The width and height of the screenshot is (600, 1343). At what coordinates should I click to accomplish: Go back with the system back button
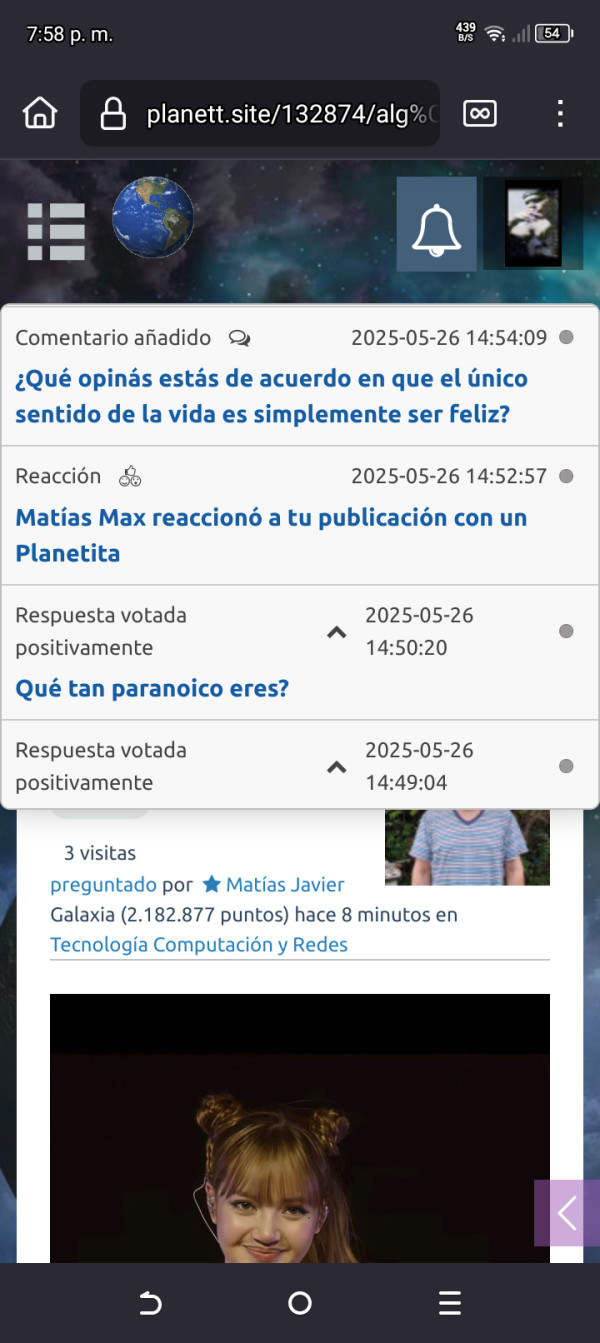[x=150, y=1303]
